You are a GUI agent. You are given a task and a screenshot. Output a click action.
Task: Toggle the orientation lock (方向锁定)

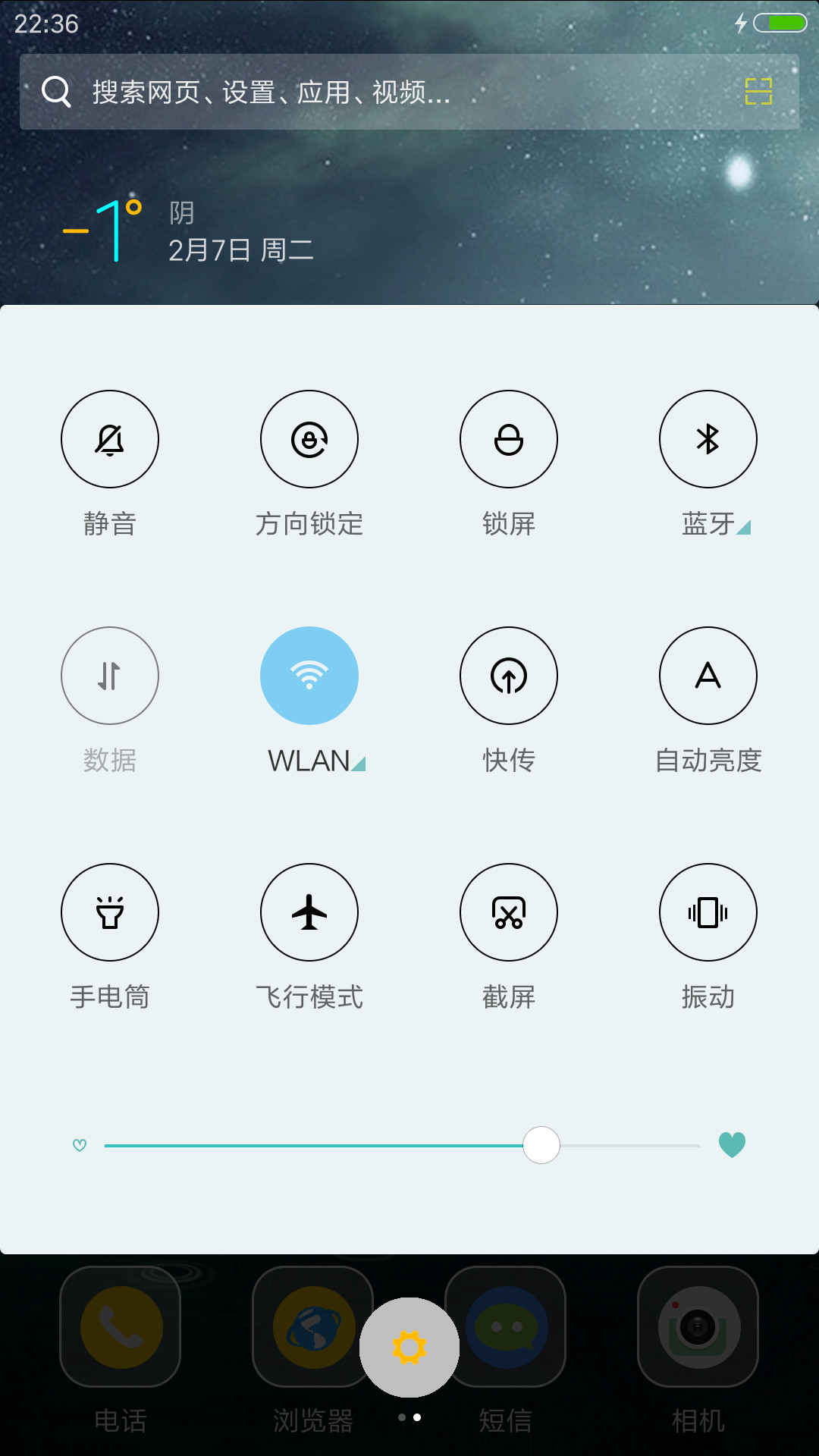coord(309,439)
